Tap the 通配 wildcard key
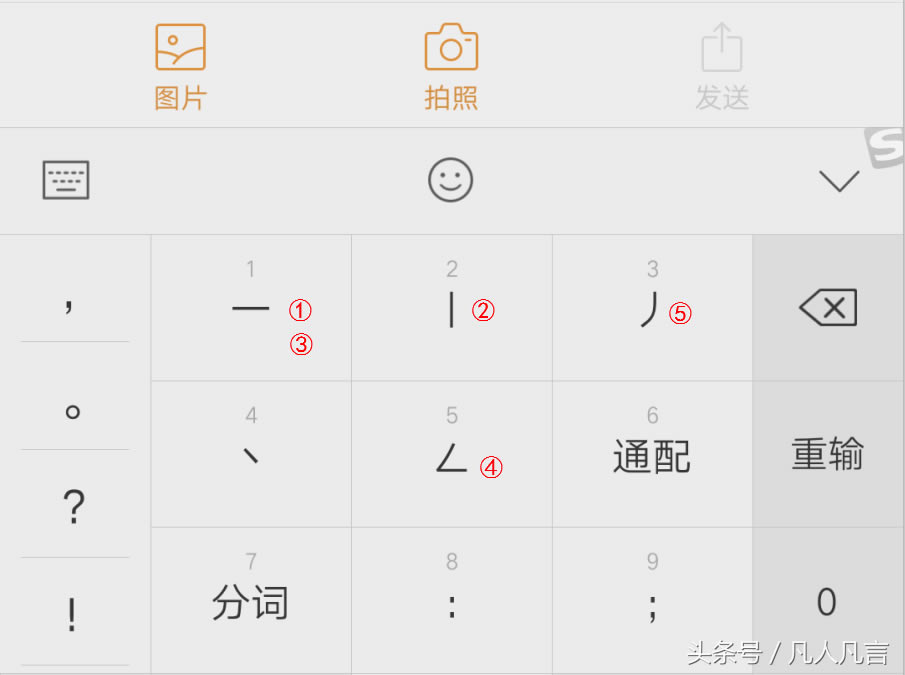The image size is (905, 675). tap(652, 454)
